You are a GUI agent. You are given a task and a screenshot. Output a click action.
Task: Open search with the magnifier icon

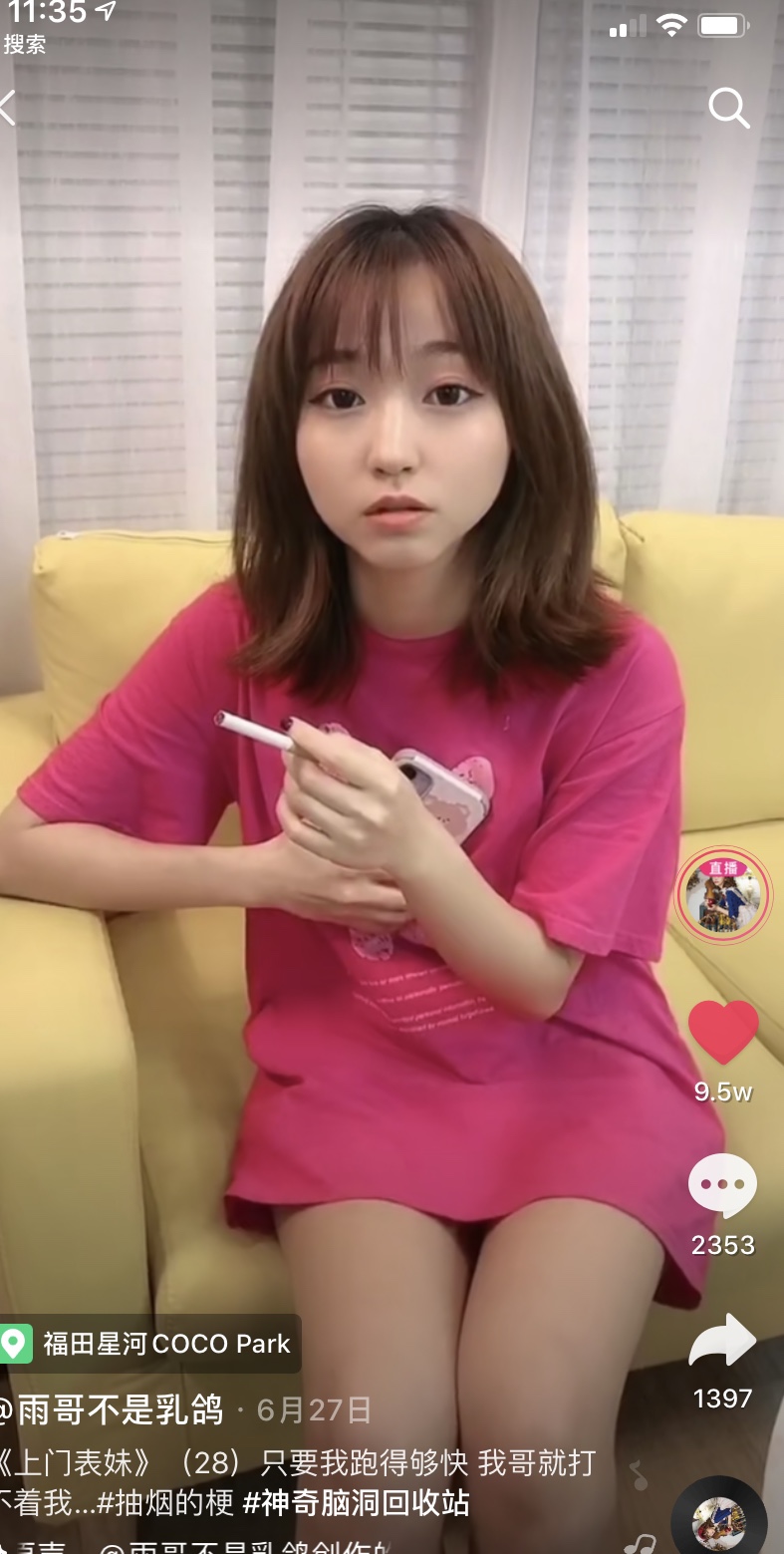pyautogui.click(x=728, y=108)
